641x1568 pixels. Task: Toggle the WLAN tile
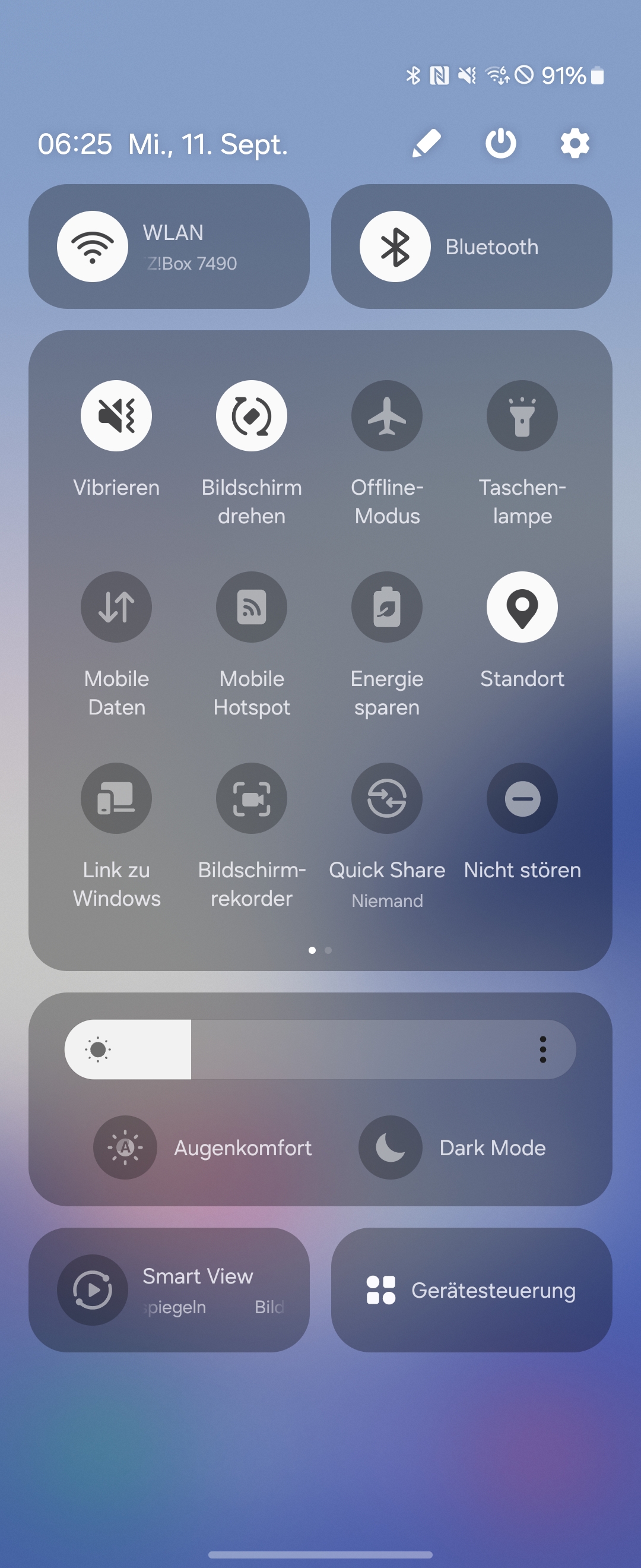93,246
